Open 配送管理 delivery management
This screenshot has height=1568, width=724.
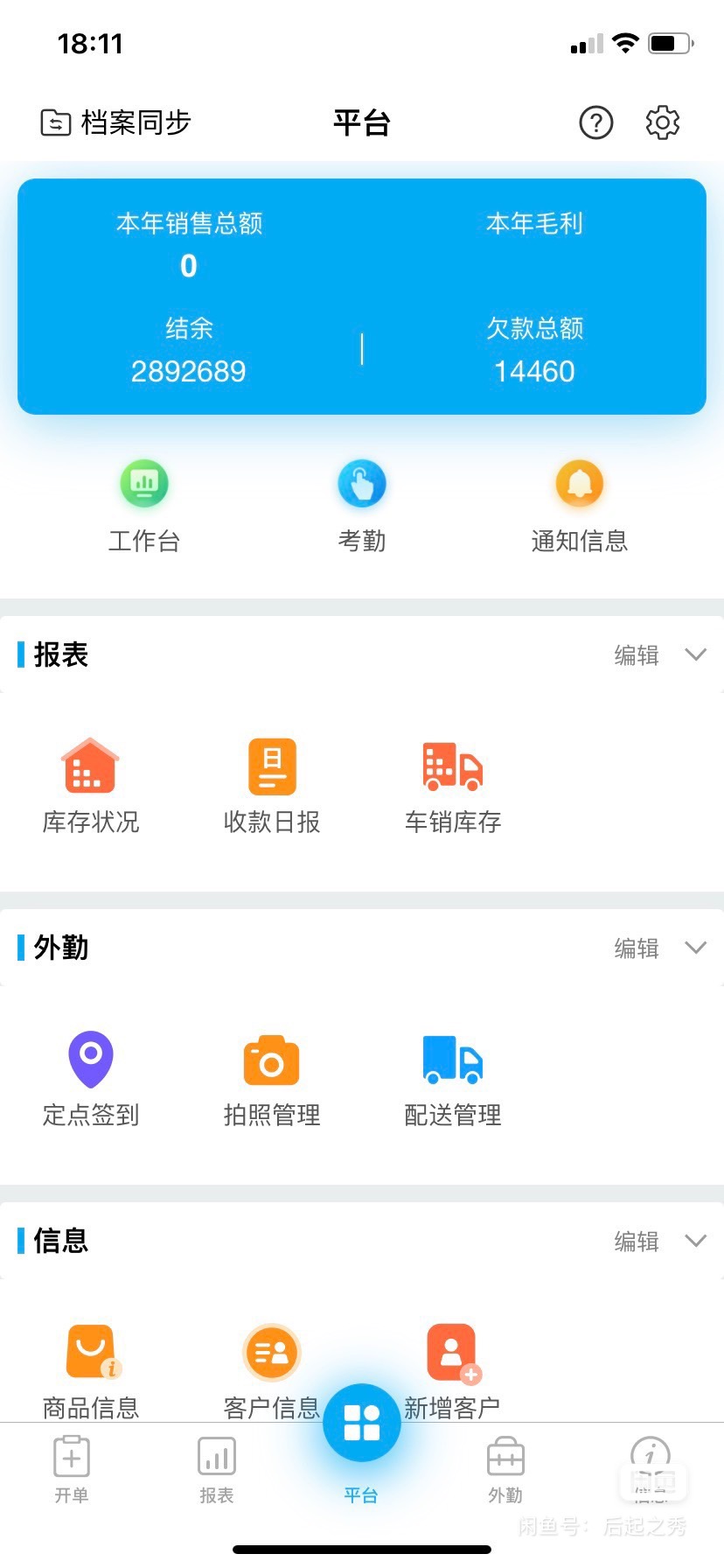coord(452,1077)
